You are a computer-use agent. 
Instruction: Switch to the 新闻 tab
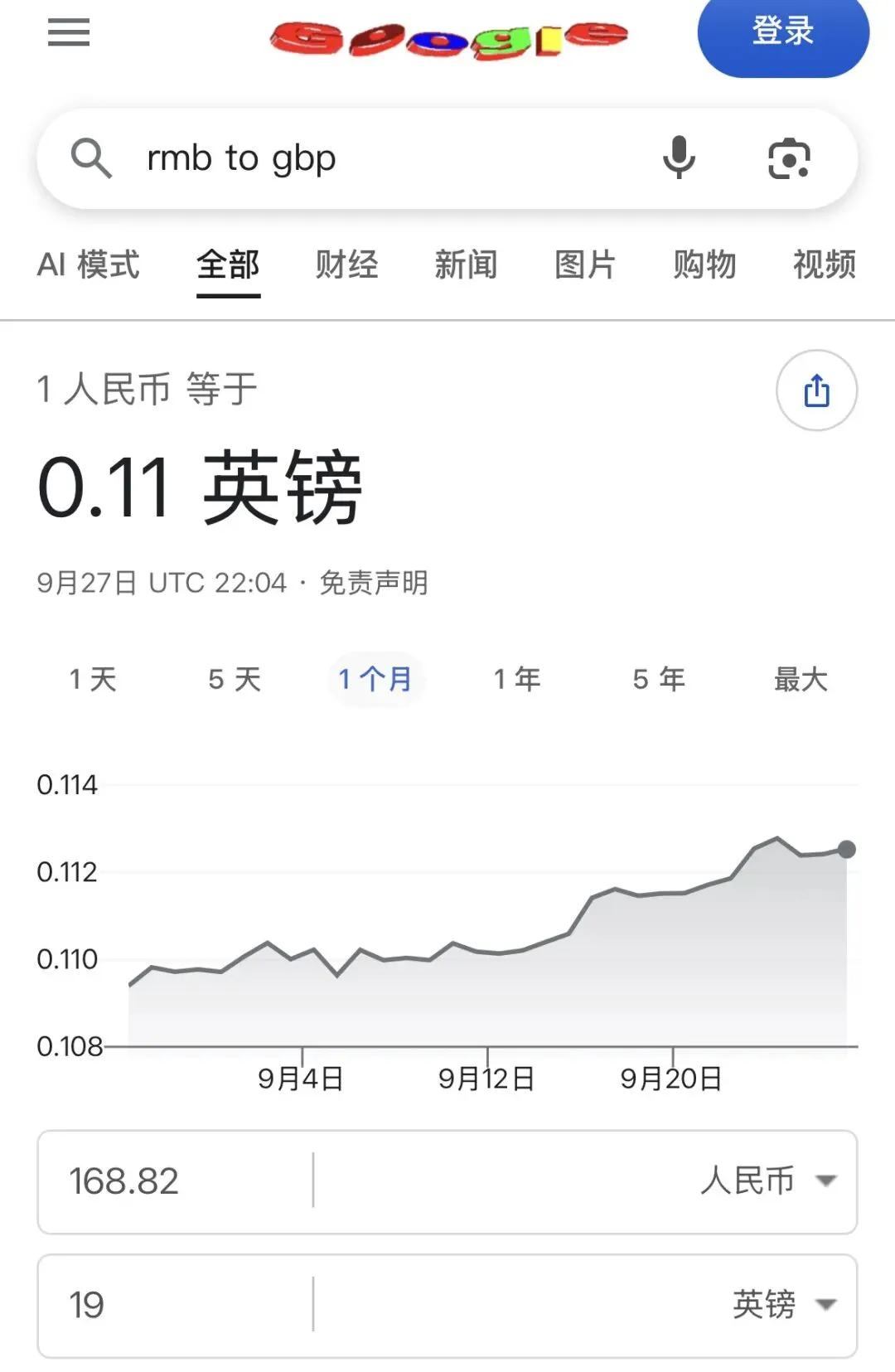click(466, 265)
